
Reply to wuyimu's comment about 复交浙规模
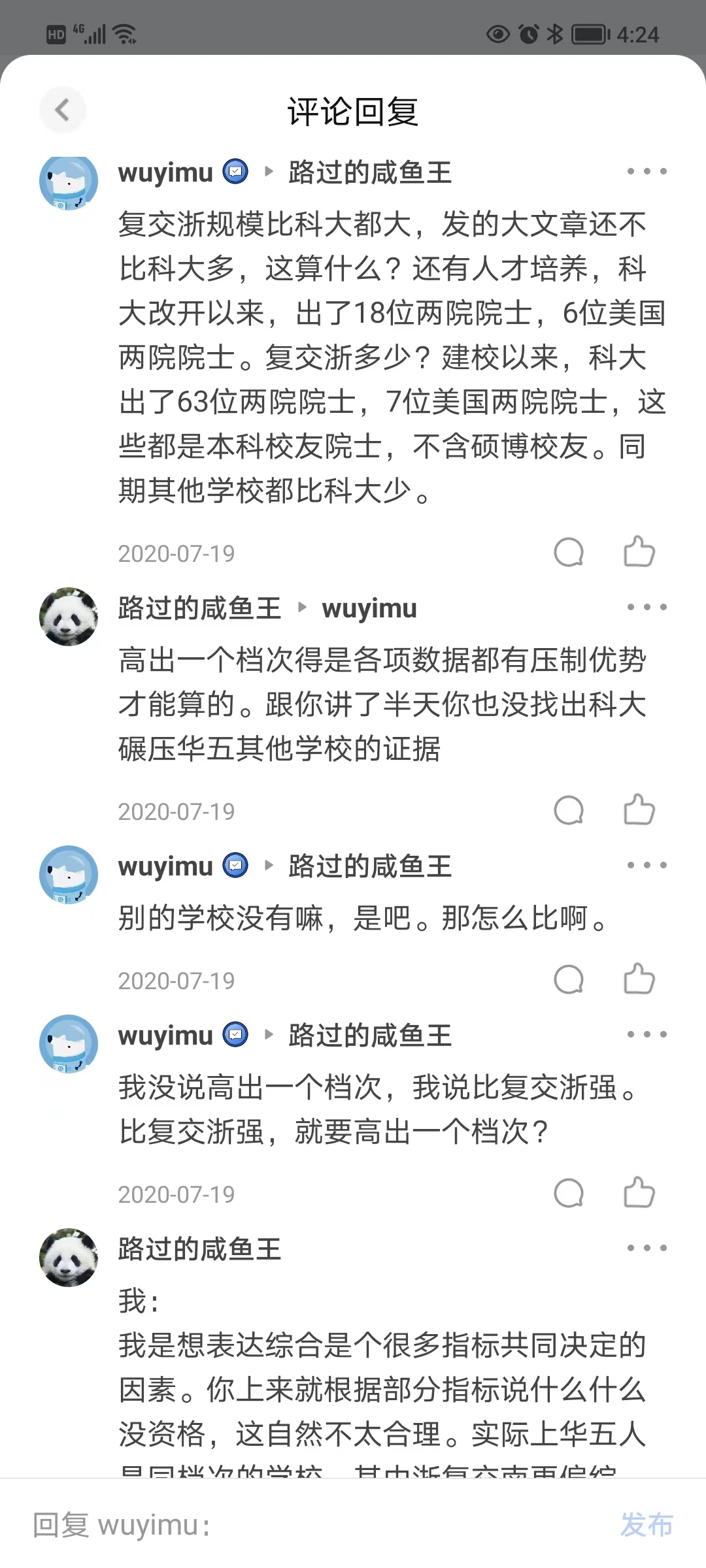point(568,552)
